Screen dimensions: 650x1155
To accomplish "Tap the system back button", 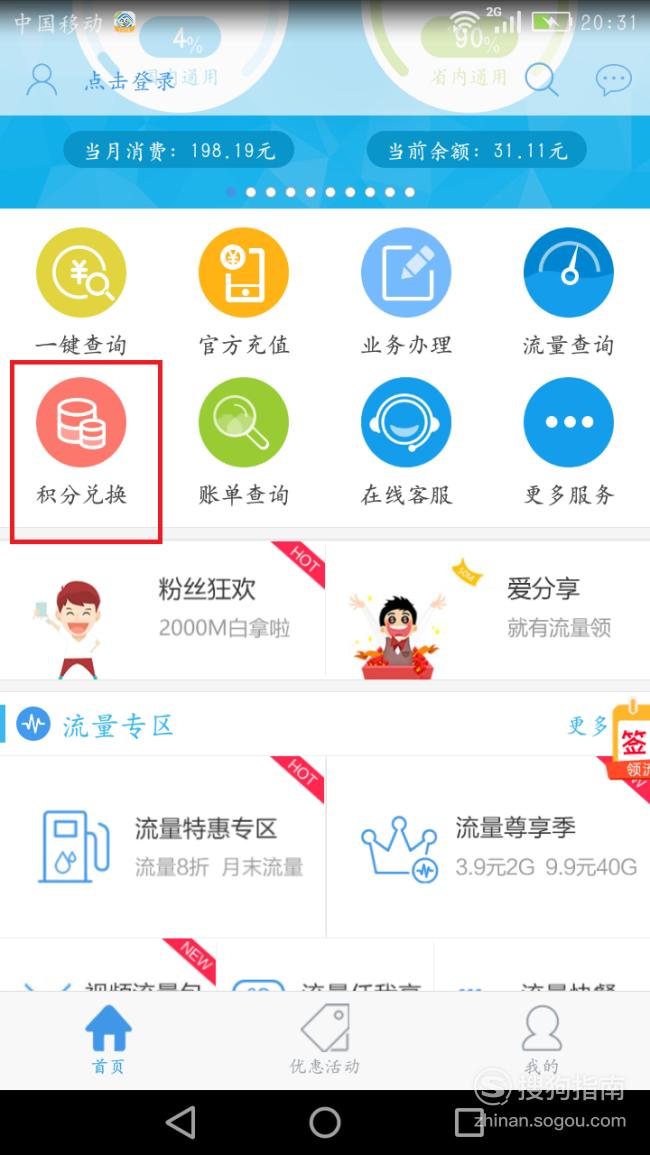I will [x=181, y=1123].
